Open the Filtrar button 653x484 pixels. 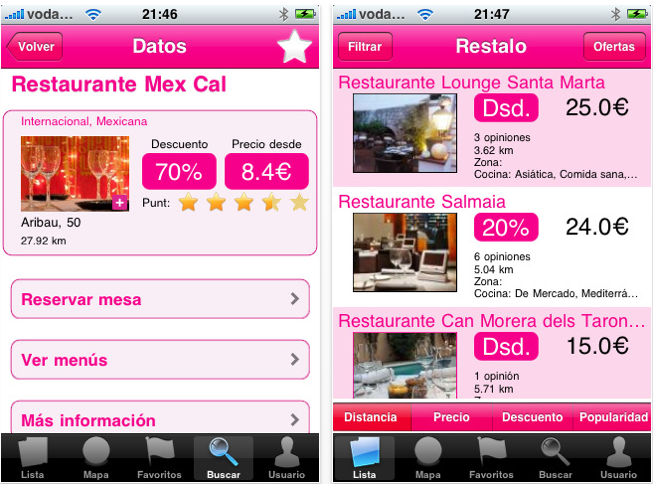click(365, 47)
